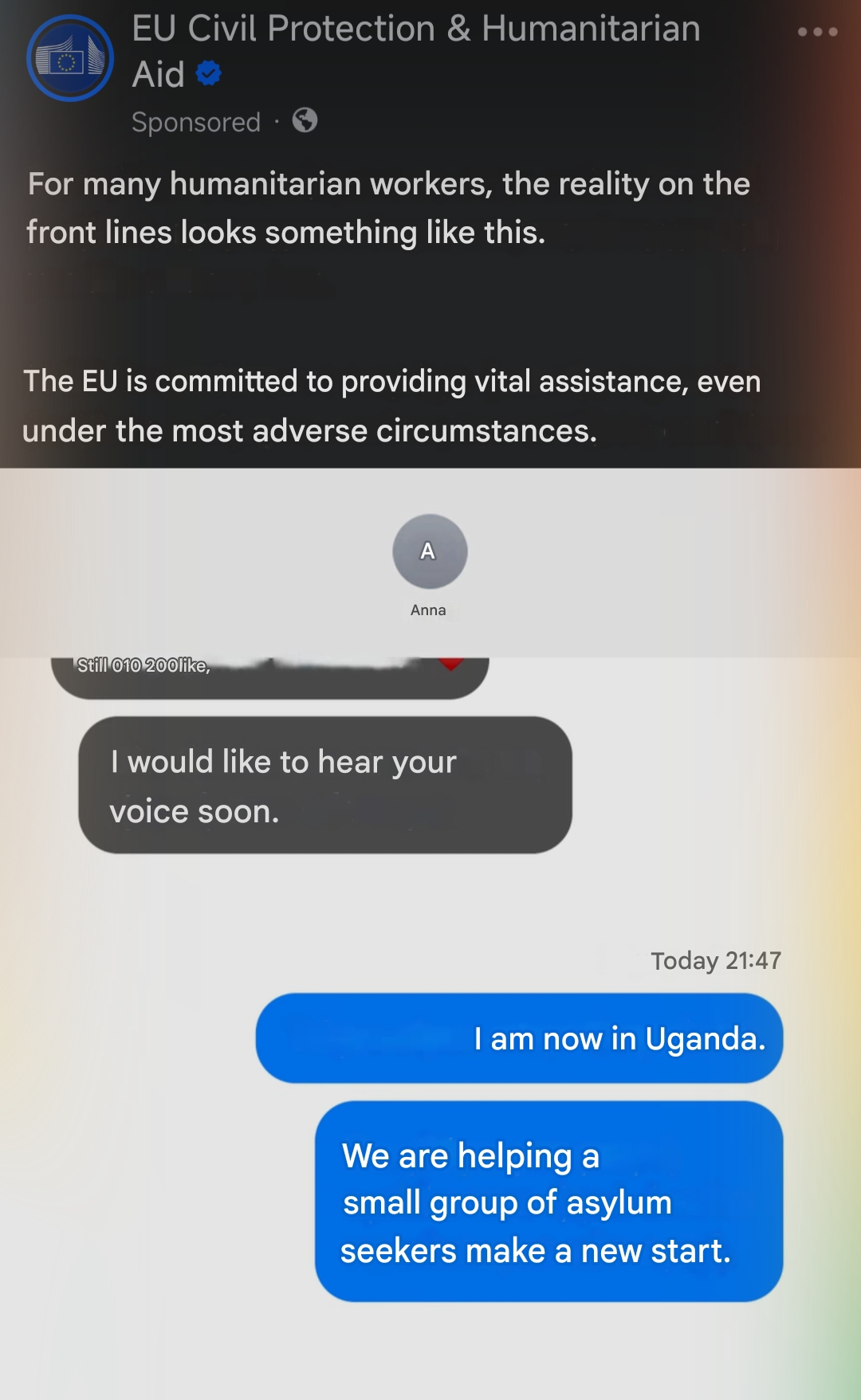Open the post's three-dot overflow menu
861x1400 pixels.
817,32
